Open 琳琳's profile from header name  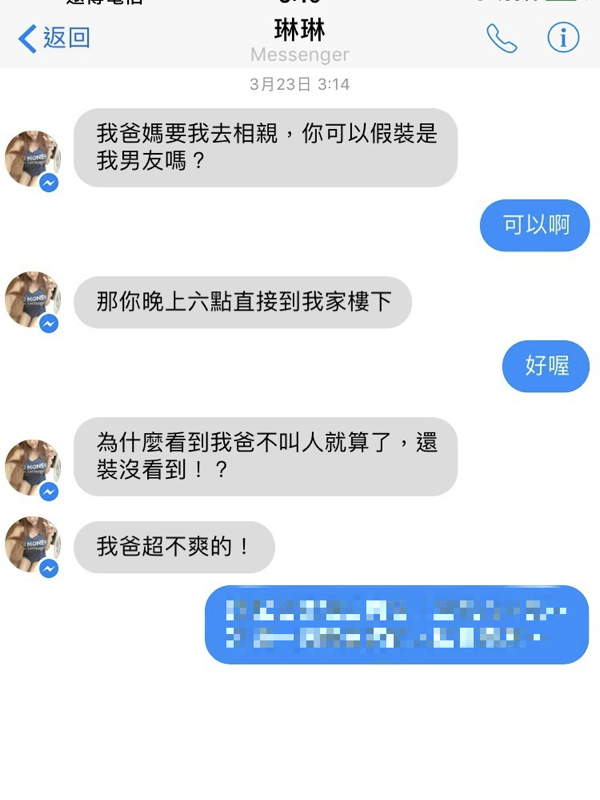pos(299,29)
